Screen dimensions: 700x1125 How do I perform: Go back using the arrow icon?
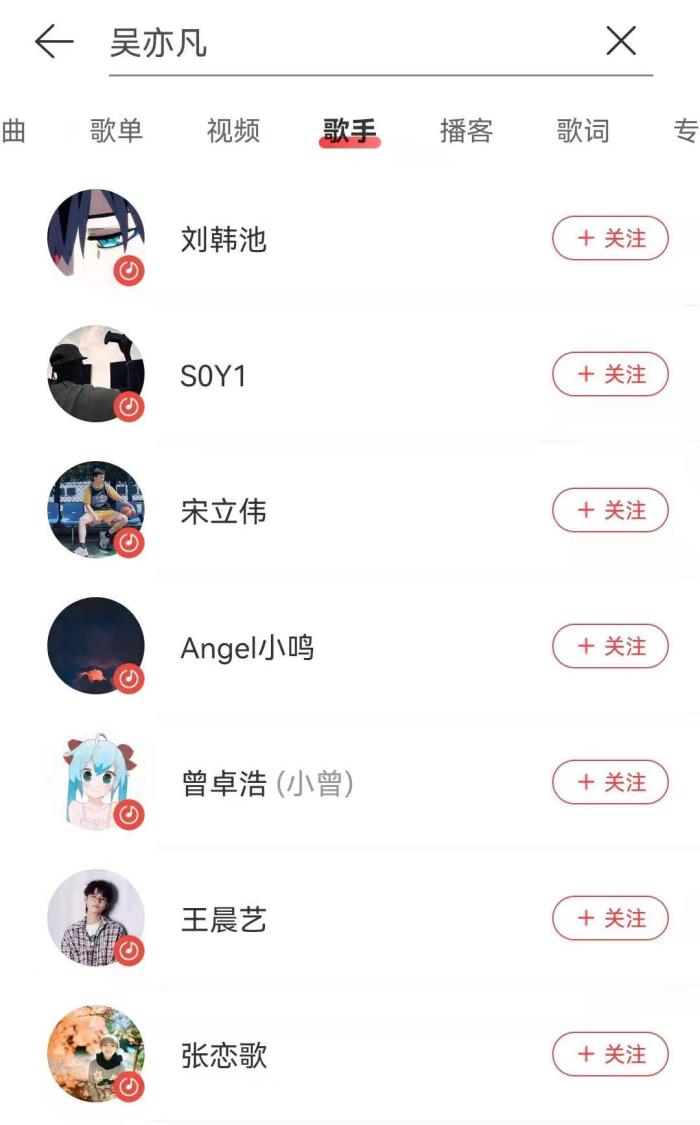[x=54, y=42]
